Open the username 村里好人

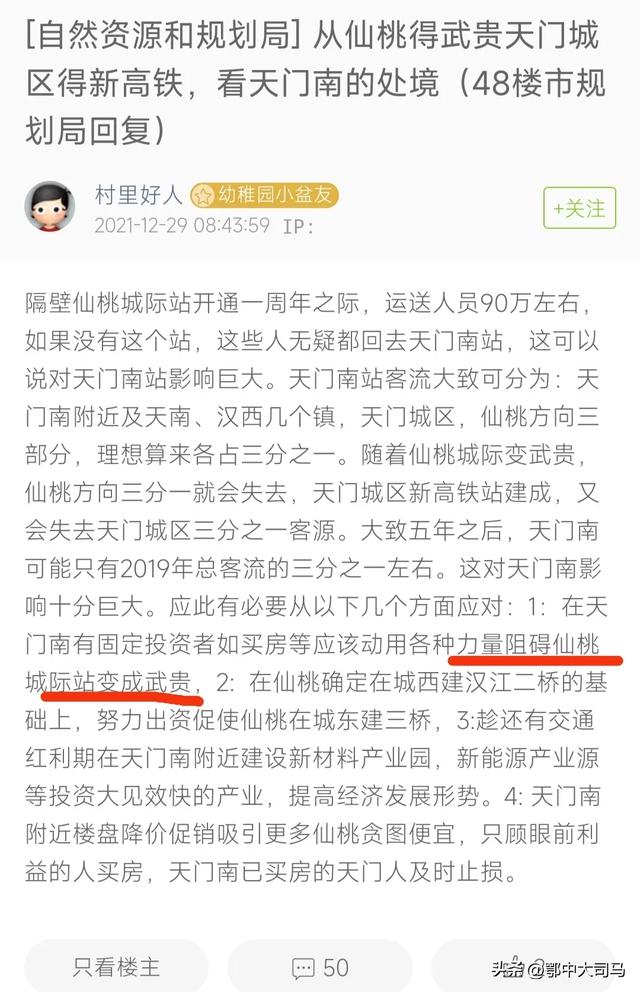138,194
